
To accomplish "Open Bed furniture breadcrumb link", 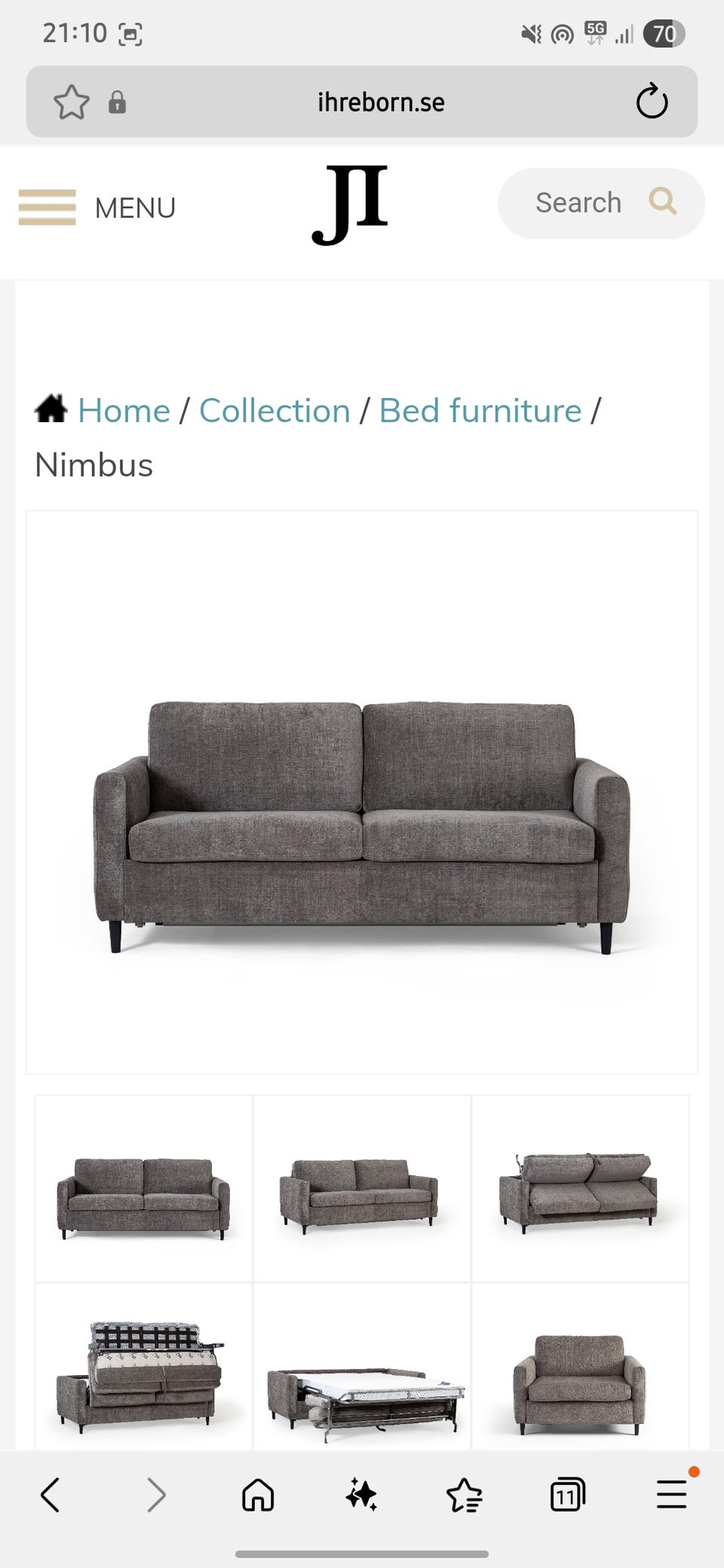I will click(x=480, y=411).
